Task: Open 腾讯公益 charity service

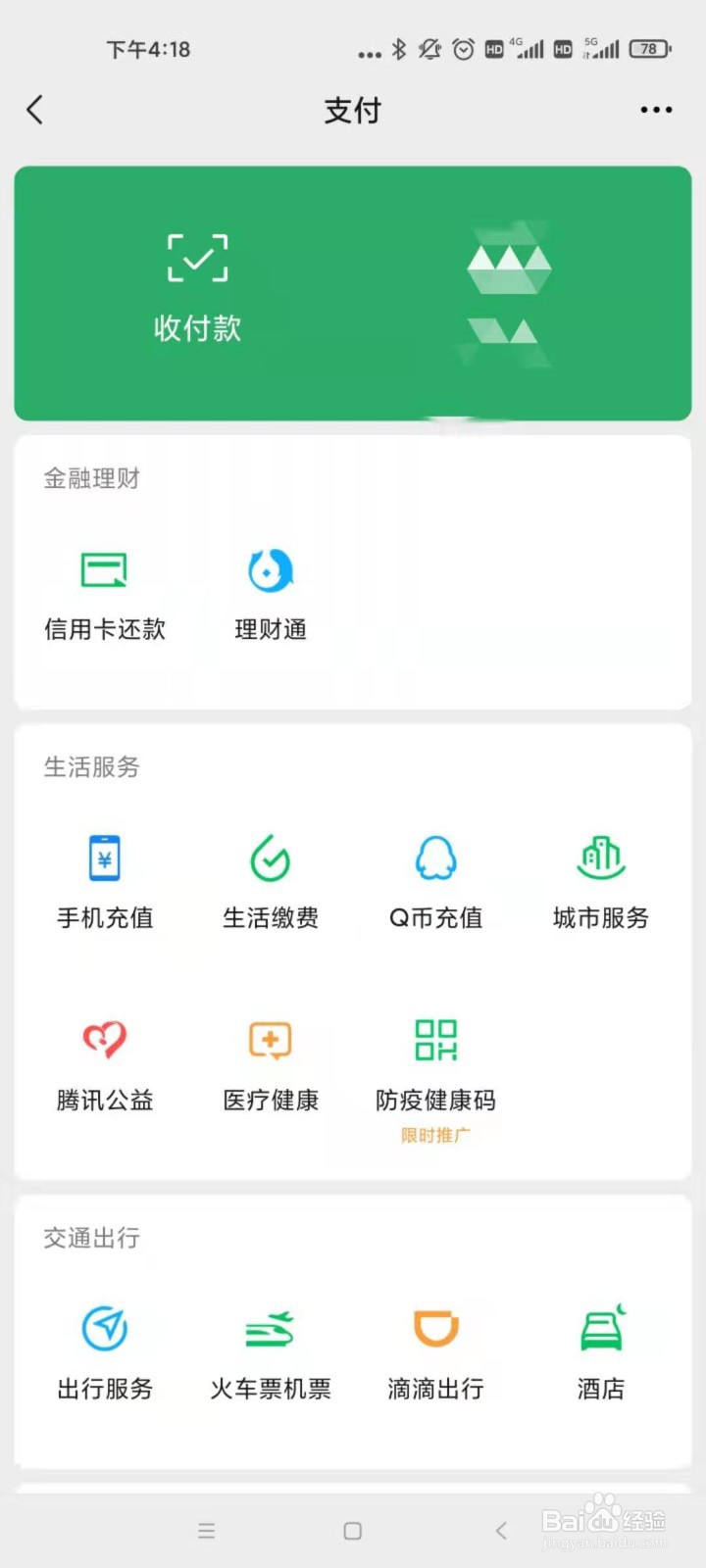Action: click(x=105, y=1063)
